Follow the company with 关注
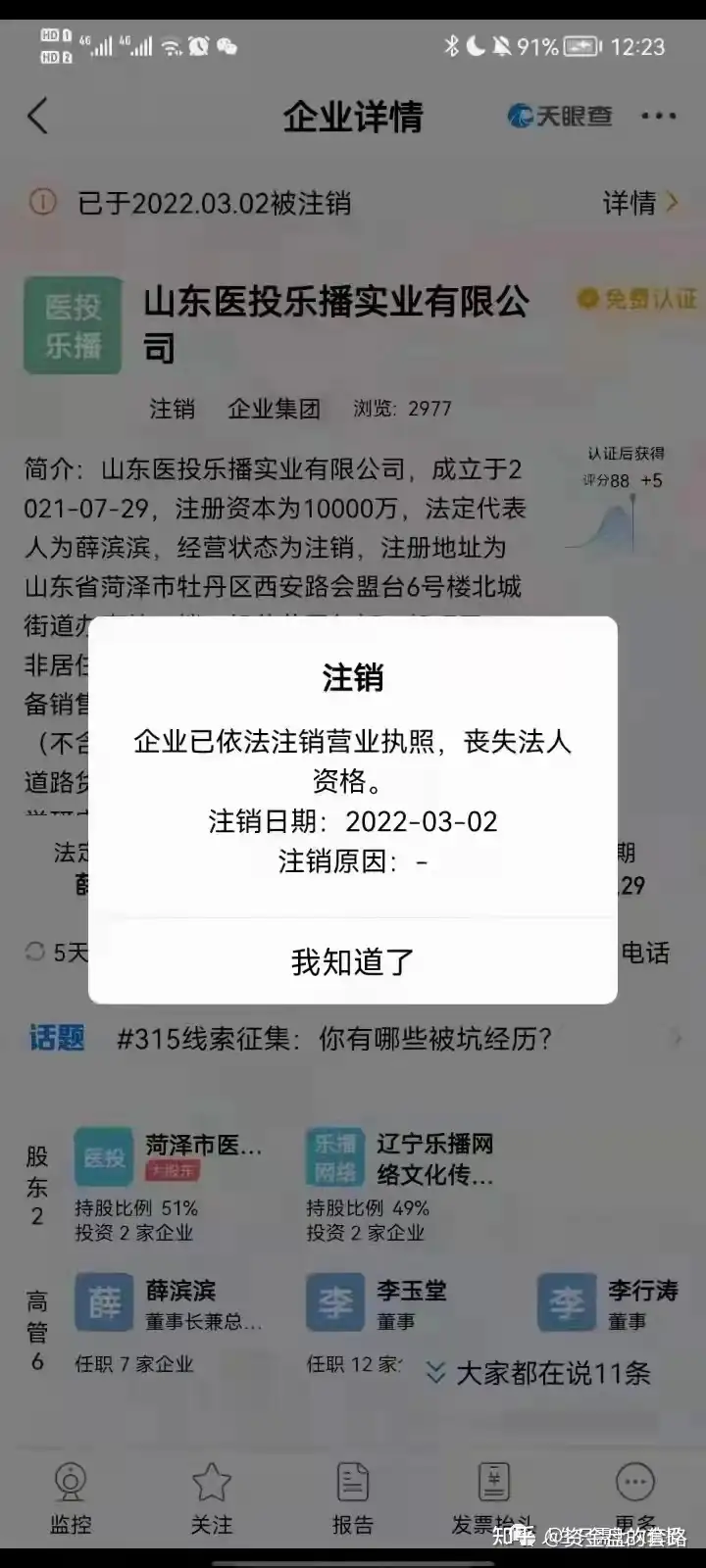Image resolution: width=706 pixels, height=1568 pixels. pos(212,1497)
